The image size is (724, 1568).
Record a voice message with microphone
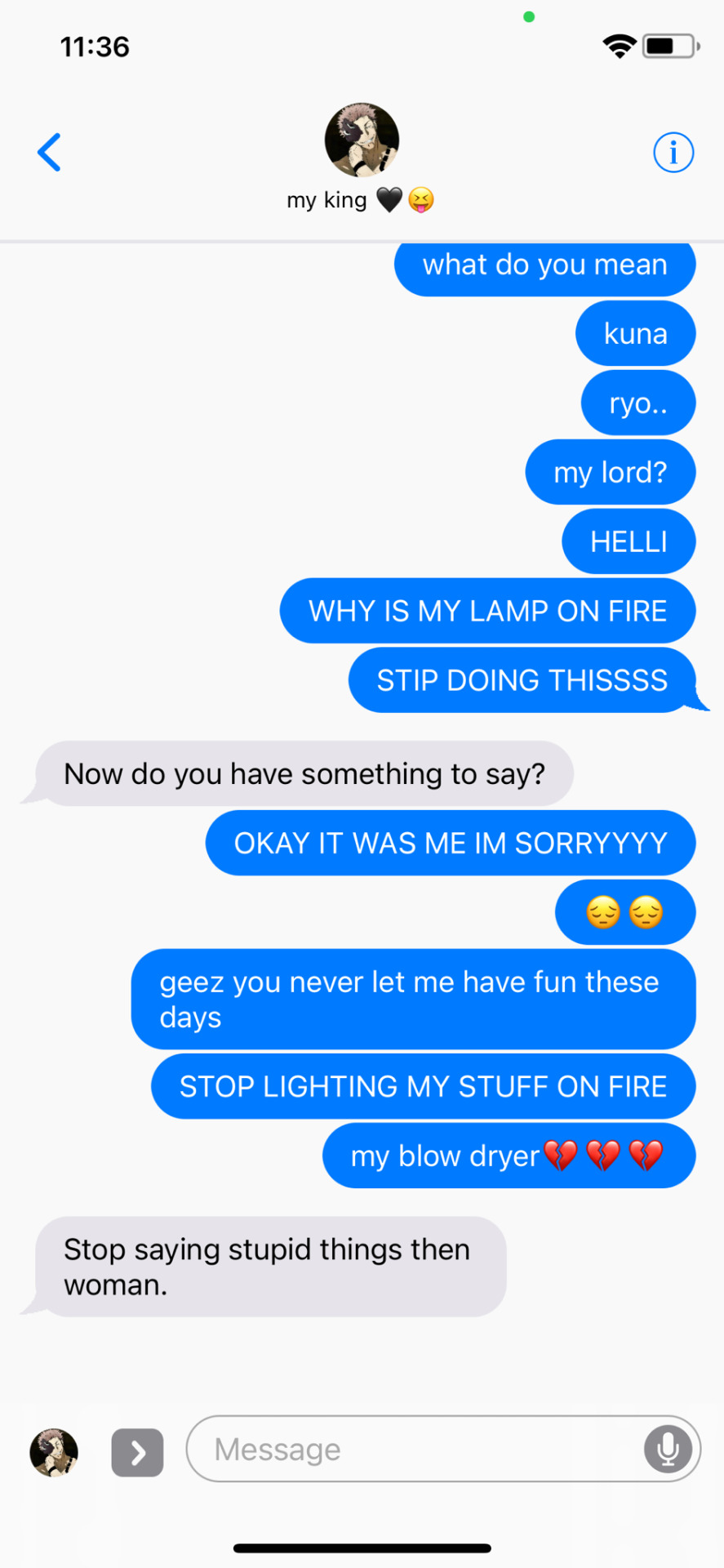tap(668, 1450)
